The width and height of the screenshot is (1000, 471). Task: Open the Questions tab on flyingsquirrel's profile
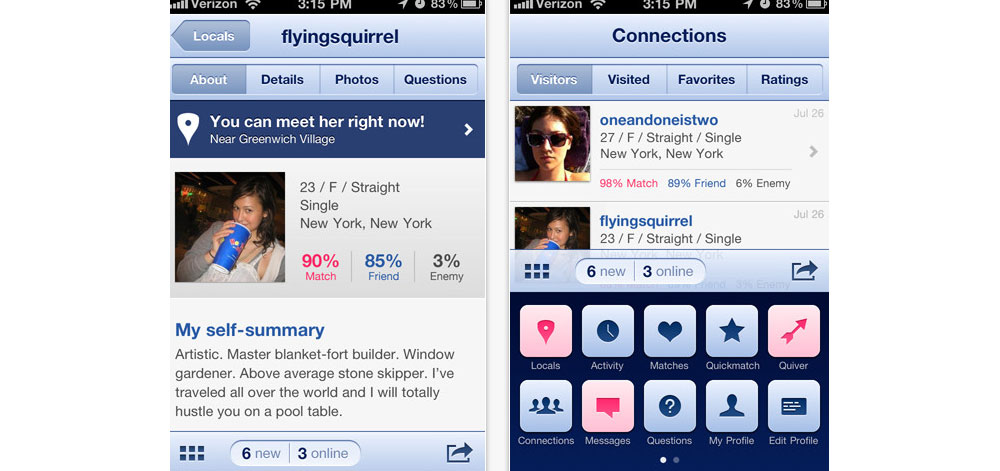[435, 80]
